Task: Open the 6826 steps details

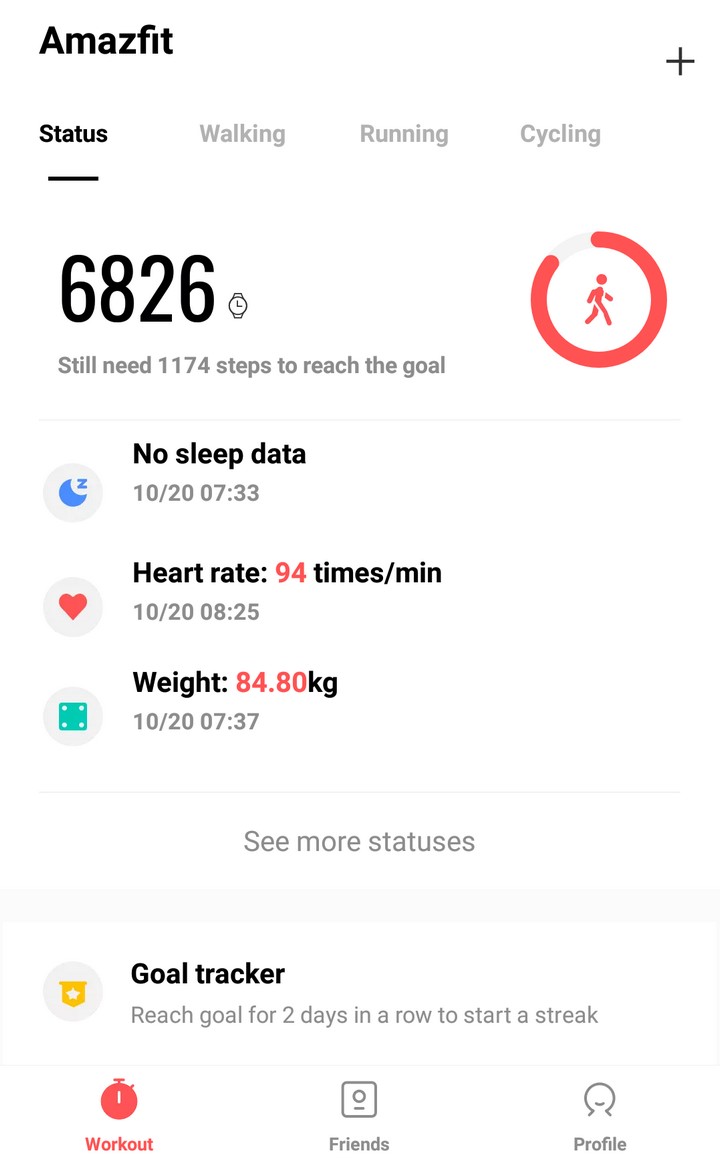Action: pyautogui.click(x=359, y=310)
